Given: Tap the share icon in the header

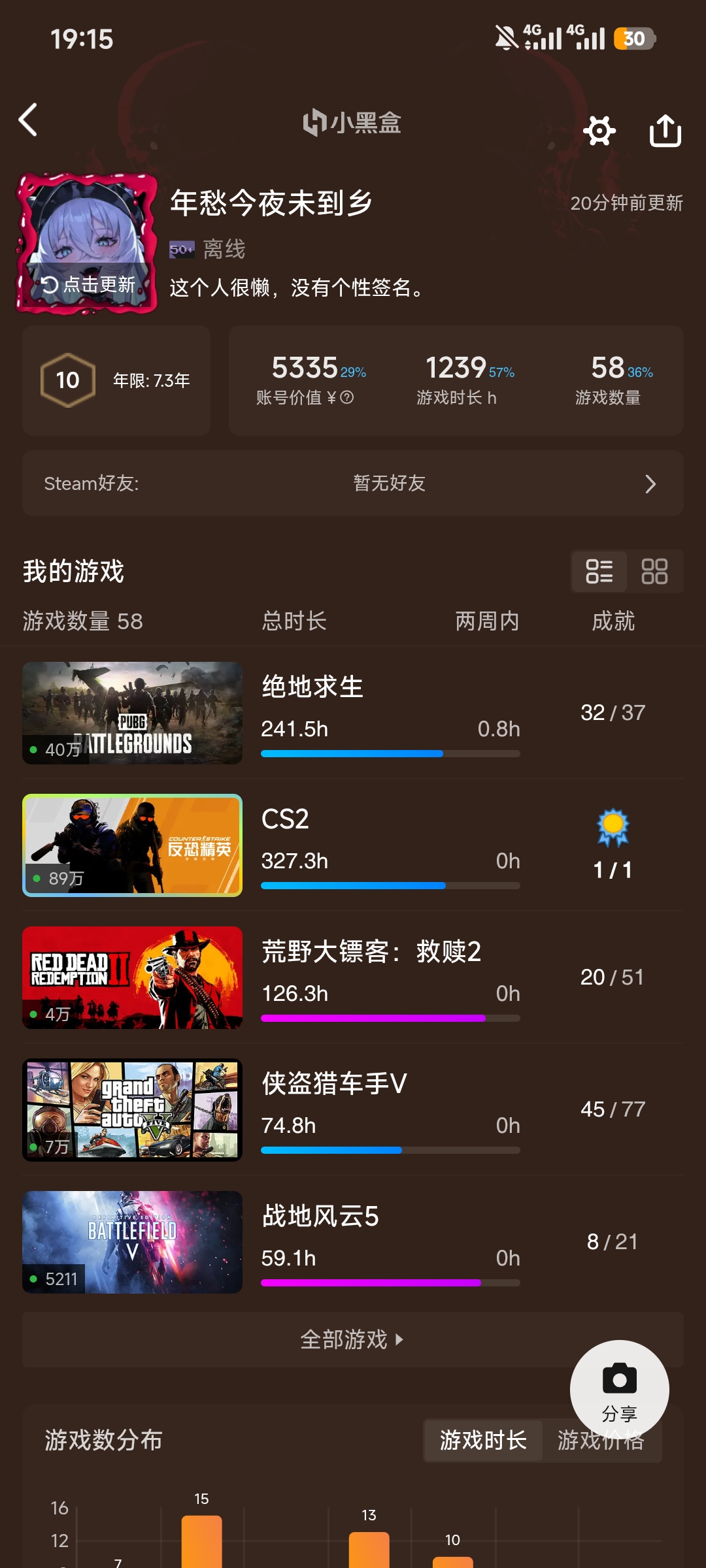Looking at the screenshot, I should click(x=665, y=131).
